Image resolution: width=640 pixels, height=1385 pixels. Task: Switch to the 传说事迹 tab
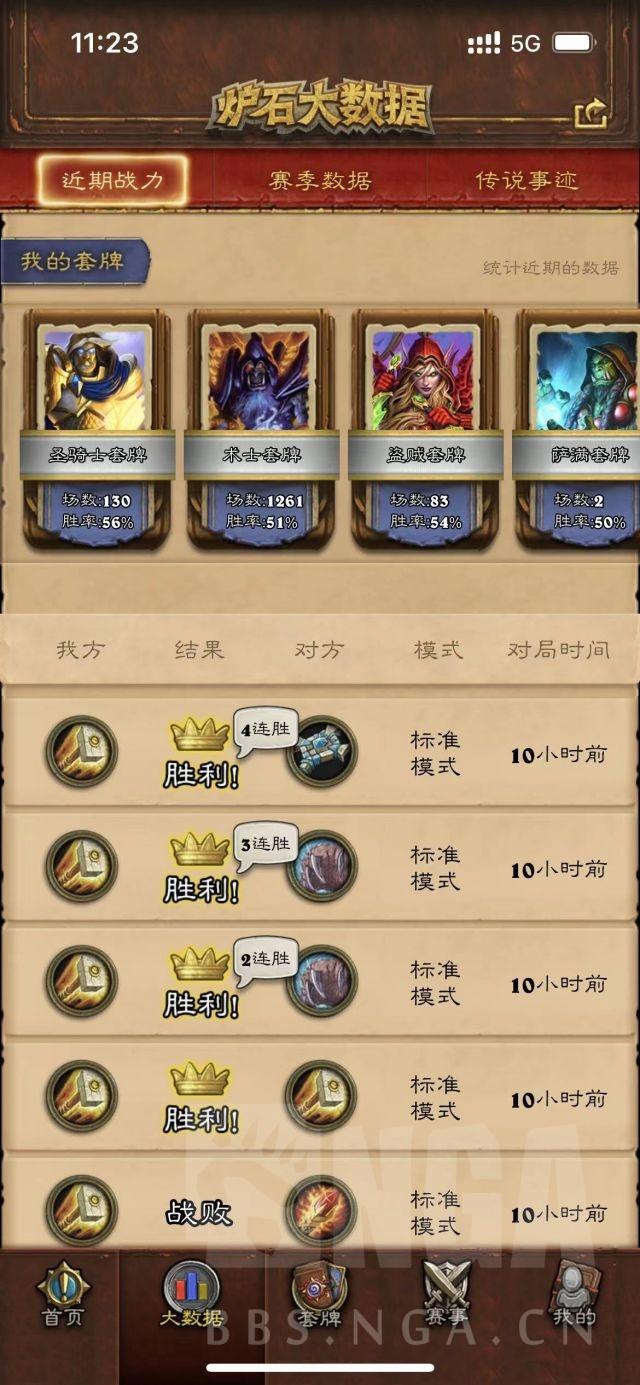[526, 181]
